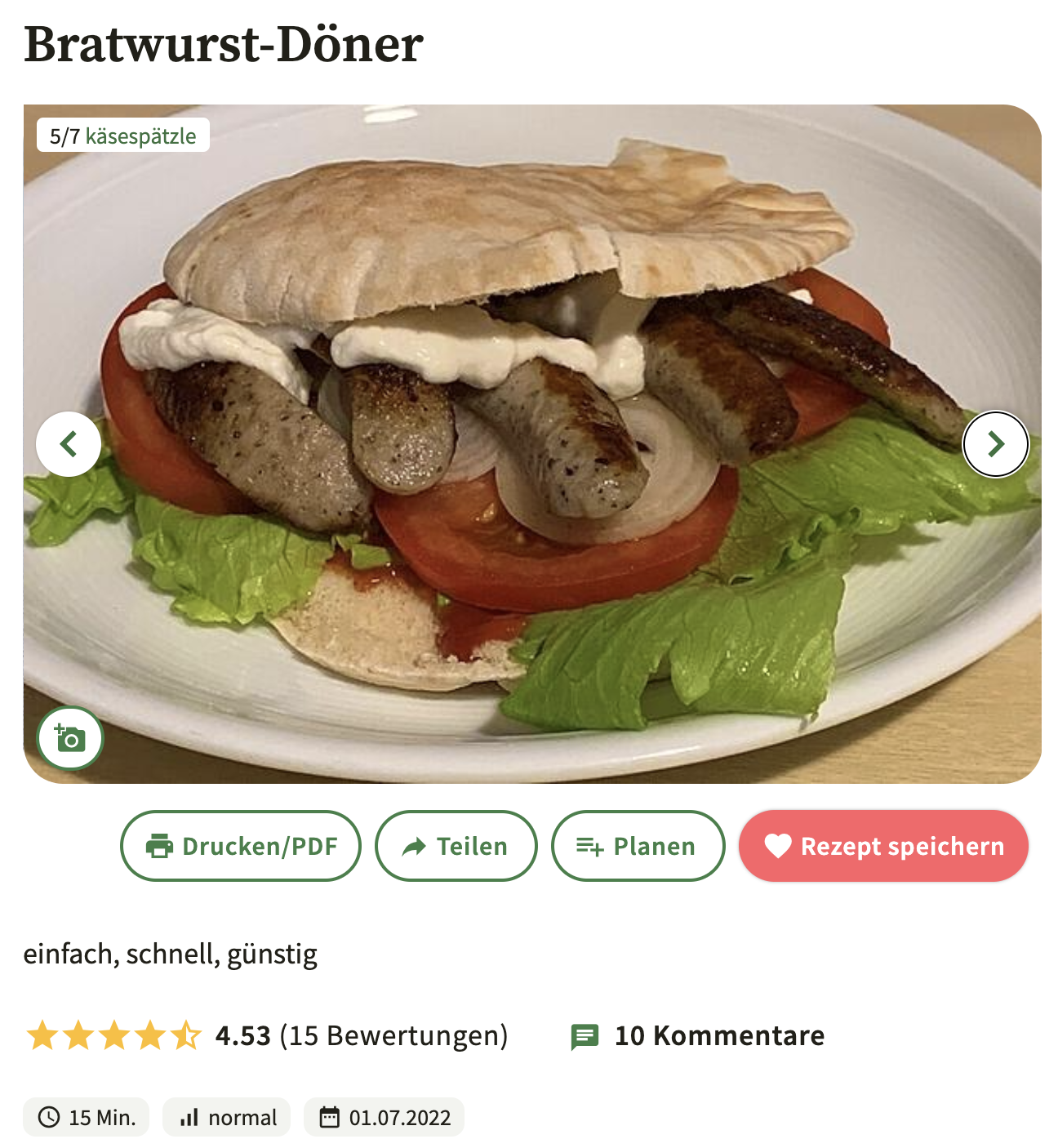The image size is (1058, 1148).
Task: Open käsespätzle photo author profile
Action: click(x=140, y=136)
